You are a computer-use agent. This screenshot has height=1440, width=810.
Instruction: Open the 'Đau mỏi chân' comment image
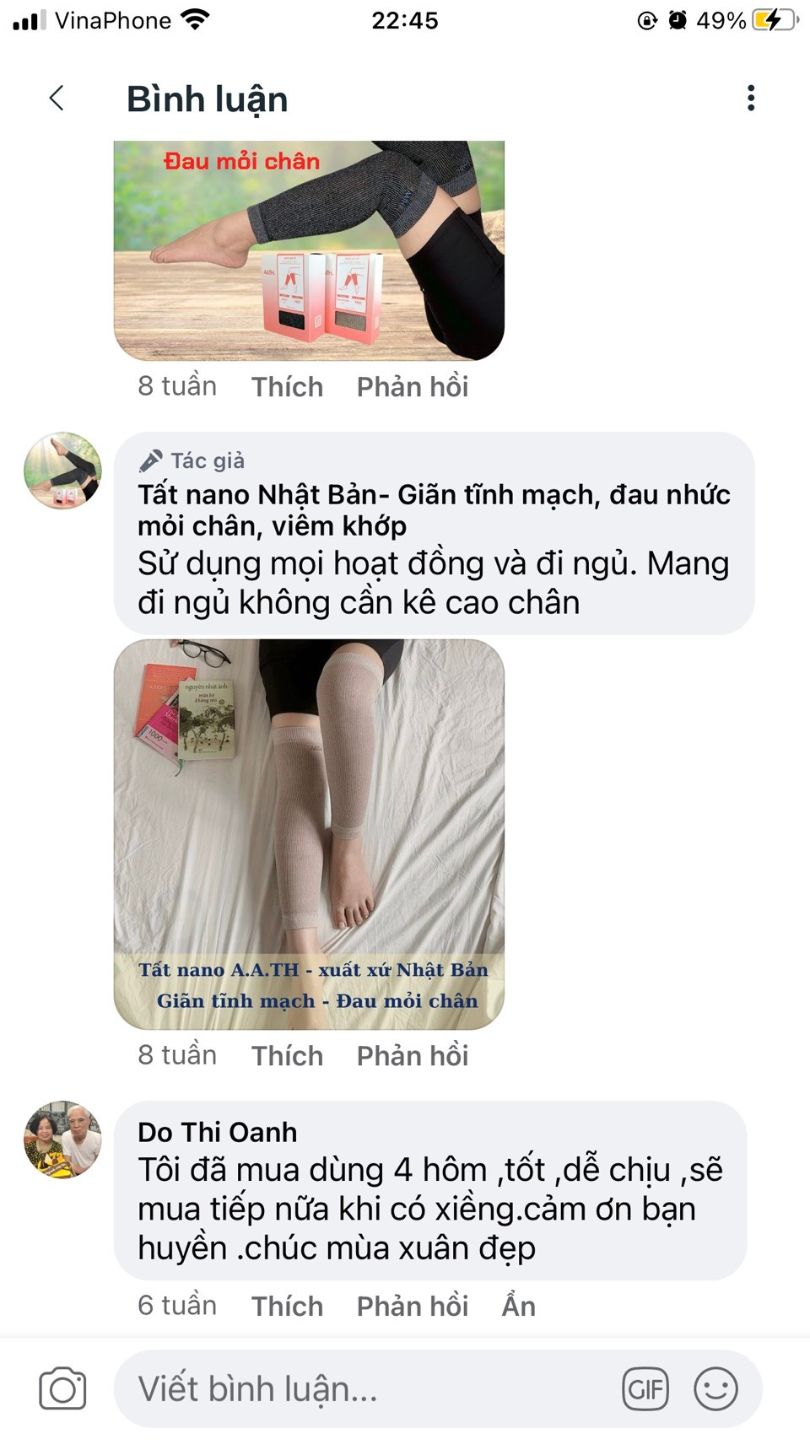tap(309, 250)
